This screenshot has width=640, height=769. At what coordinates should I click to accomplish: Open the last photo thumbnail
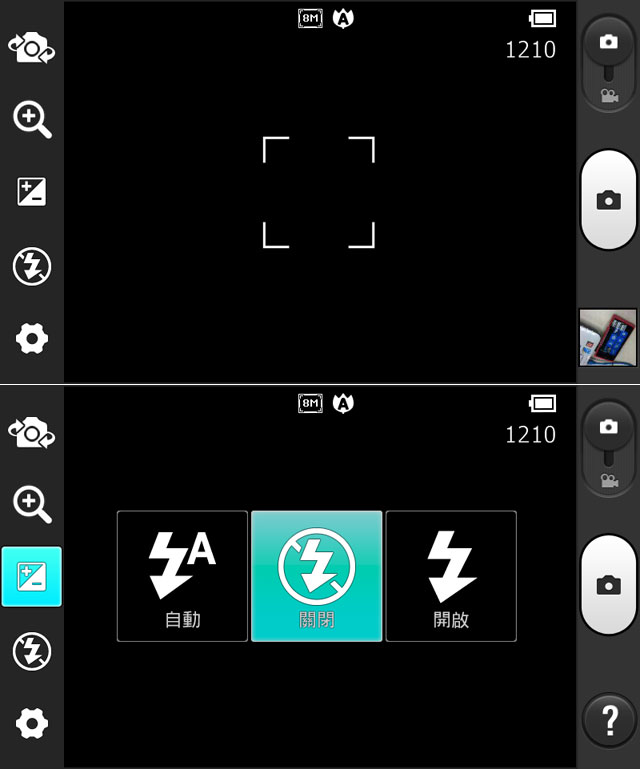[x=608, y=337]
